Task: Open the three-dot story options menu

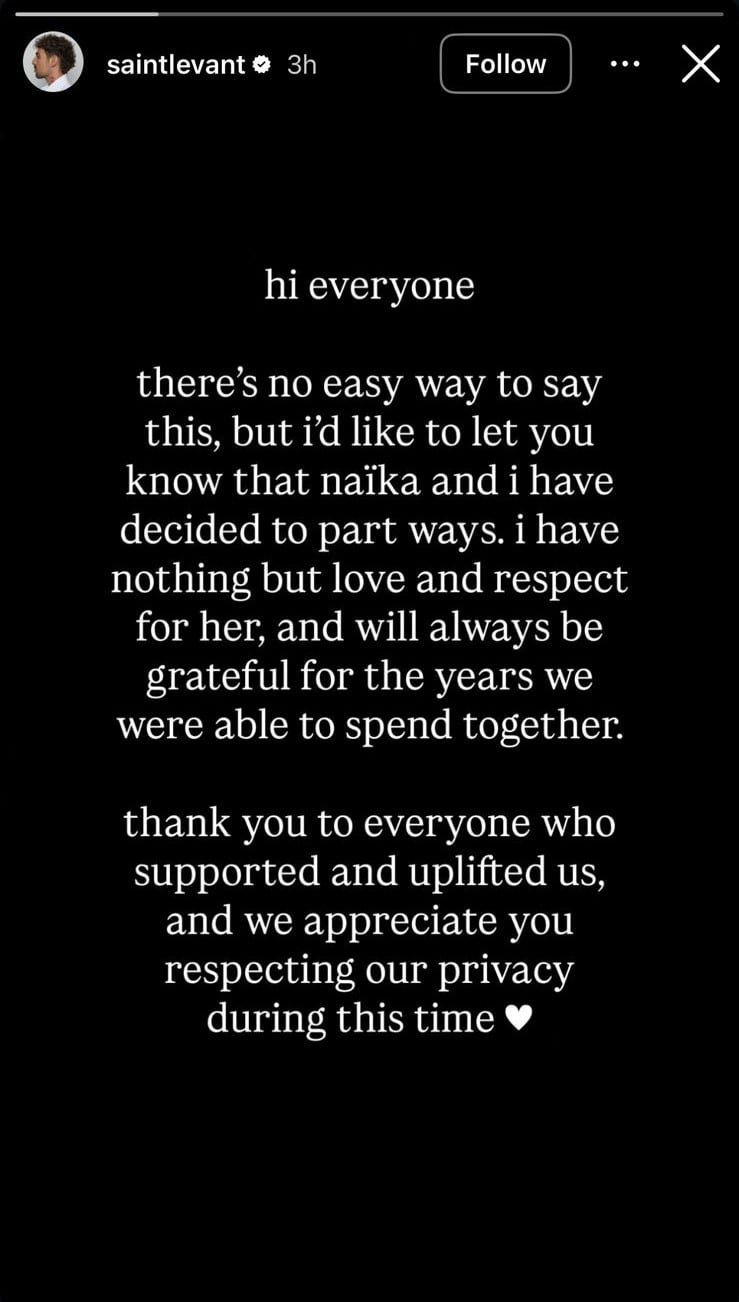Action: click(x=625, y=64)
